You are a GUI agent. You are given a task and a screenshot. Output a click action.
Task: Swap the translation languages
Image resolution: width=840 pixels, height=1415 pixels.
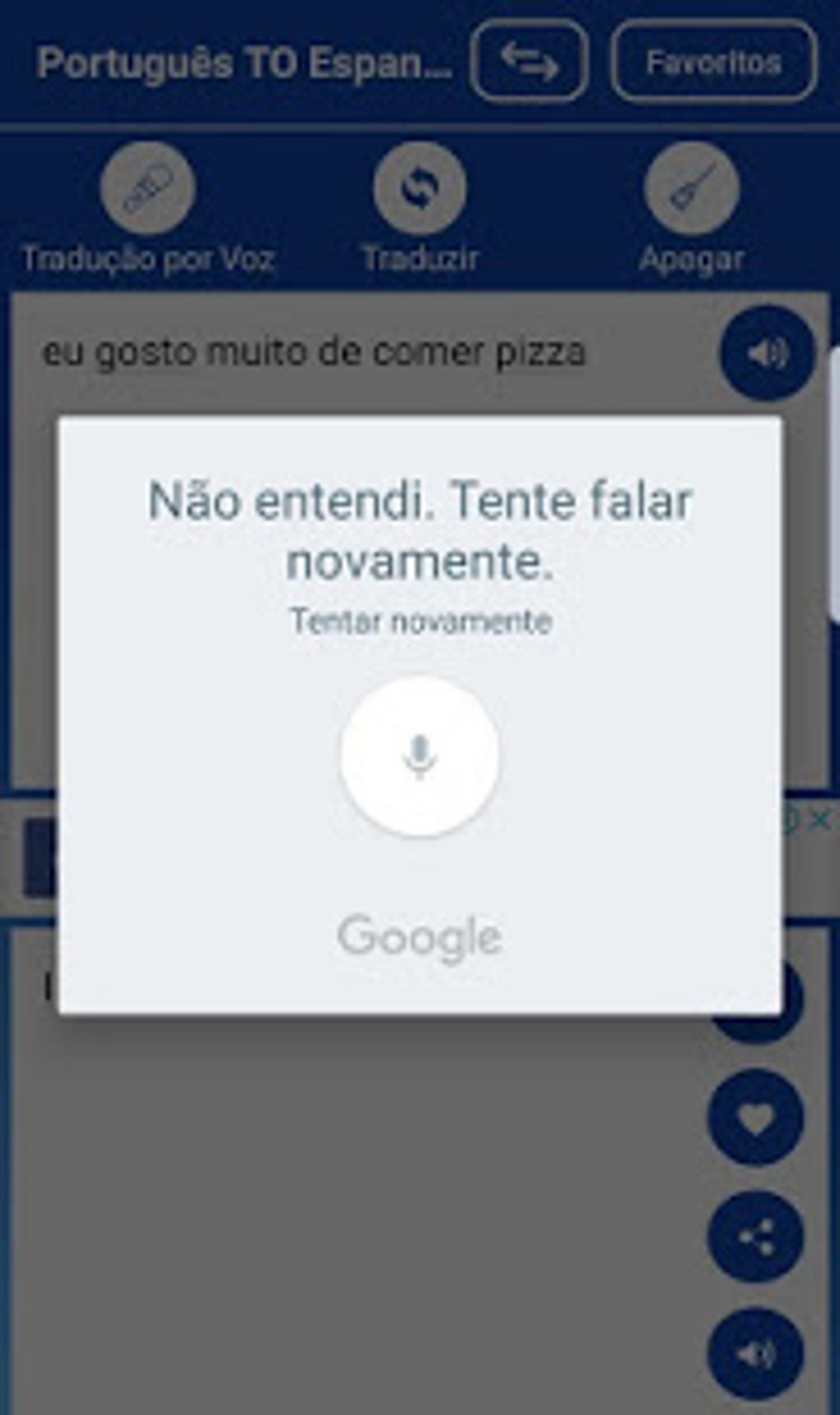(530, 62)
